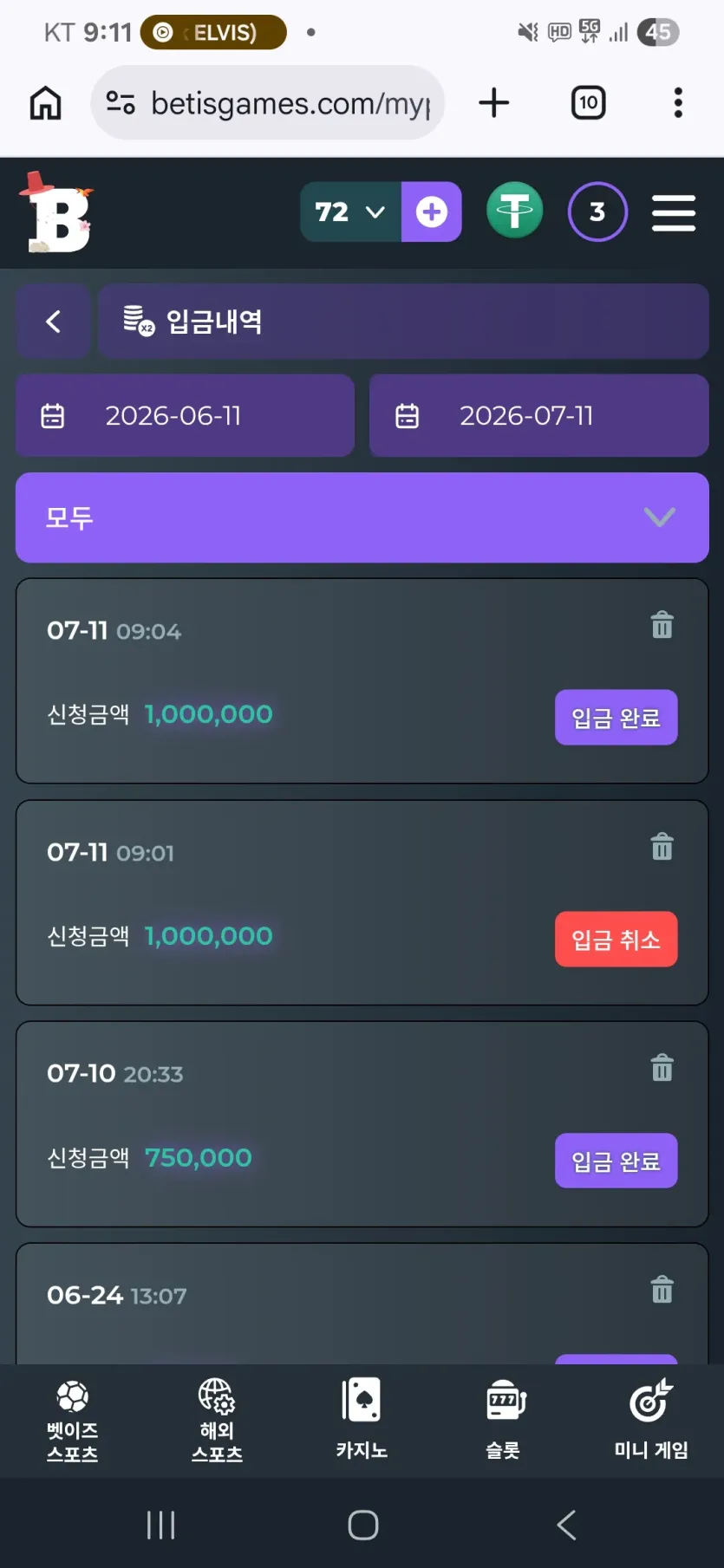
Task: Delete the 07-11 09:04 deposit record
Action: click(x=662, y=625)
